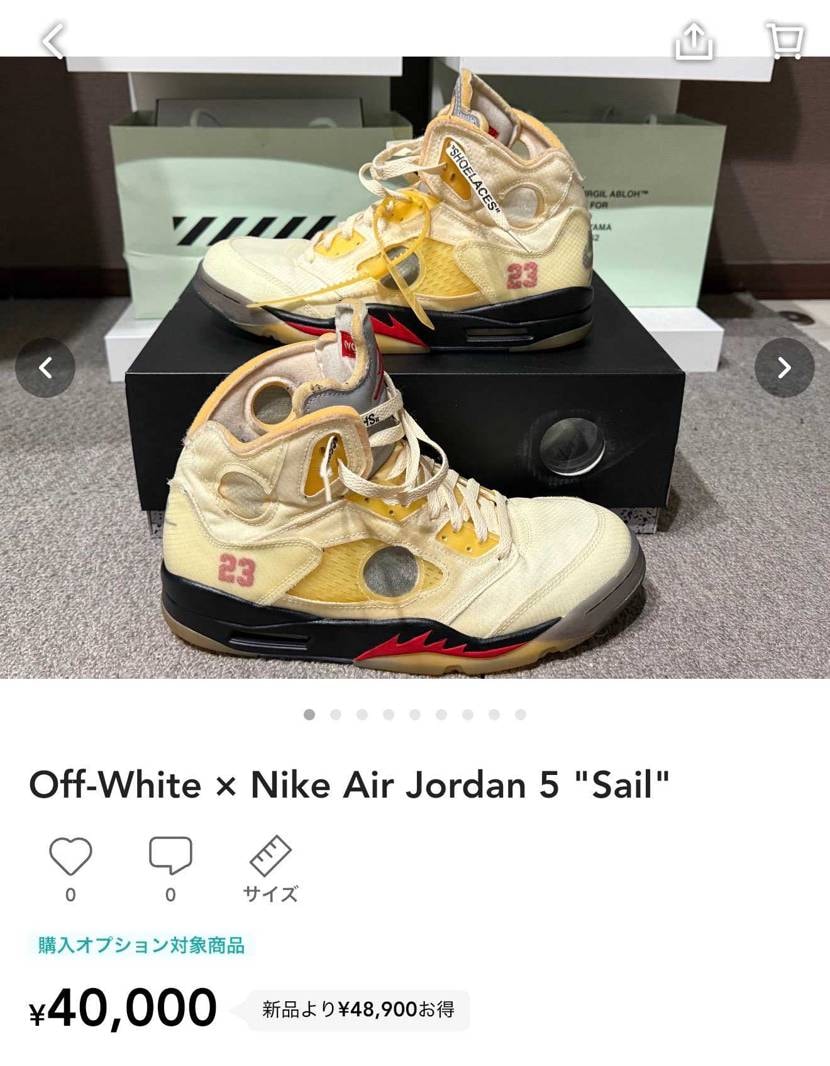The height and width of the screenshot is (1066, 830).
Task: Go back using the top-left arrow
Action: coord(52,39)
